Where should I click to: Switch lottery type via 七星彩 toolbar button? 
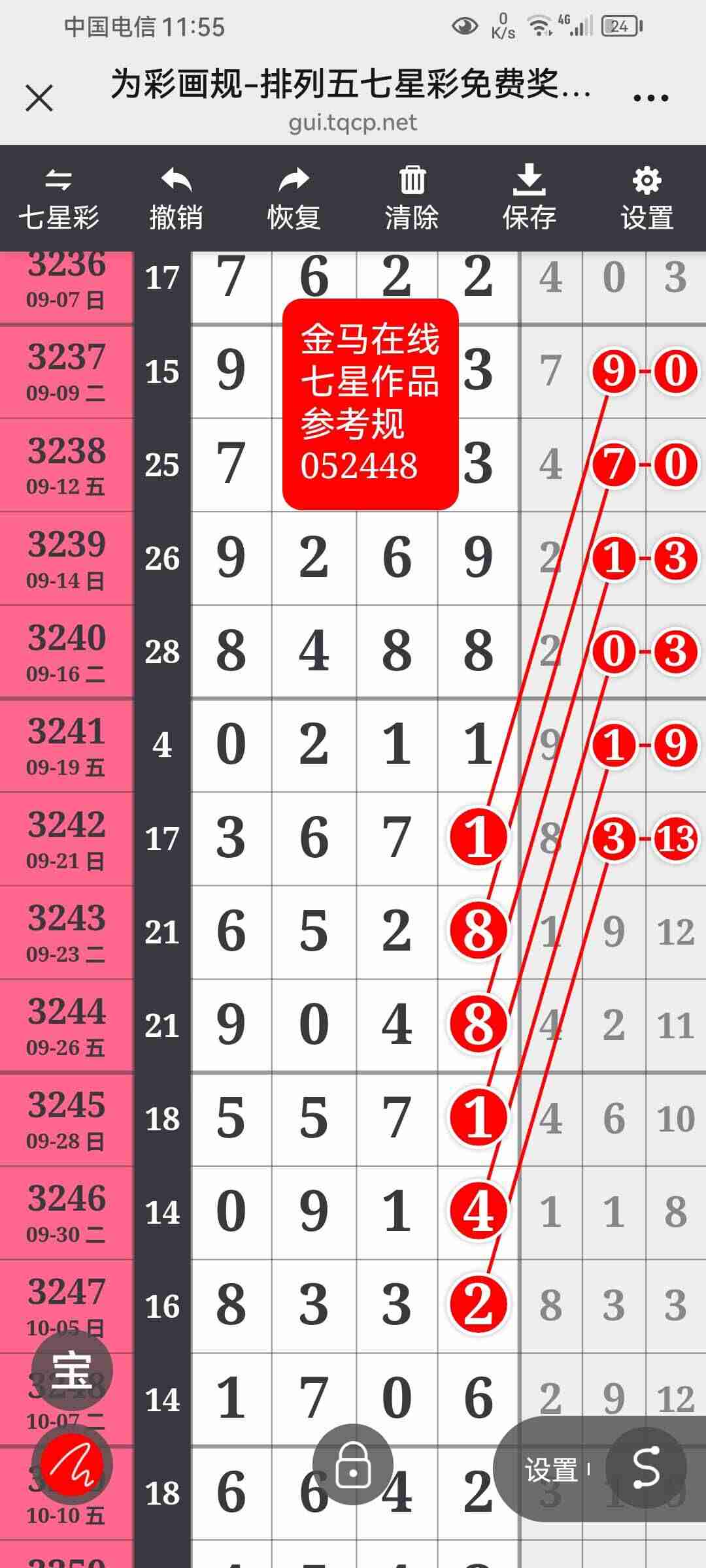[59, 199]
